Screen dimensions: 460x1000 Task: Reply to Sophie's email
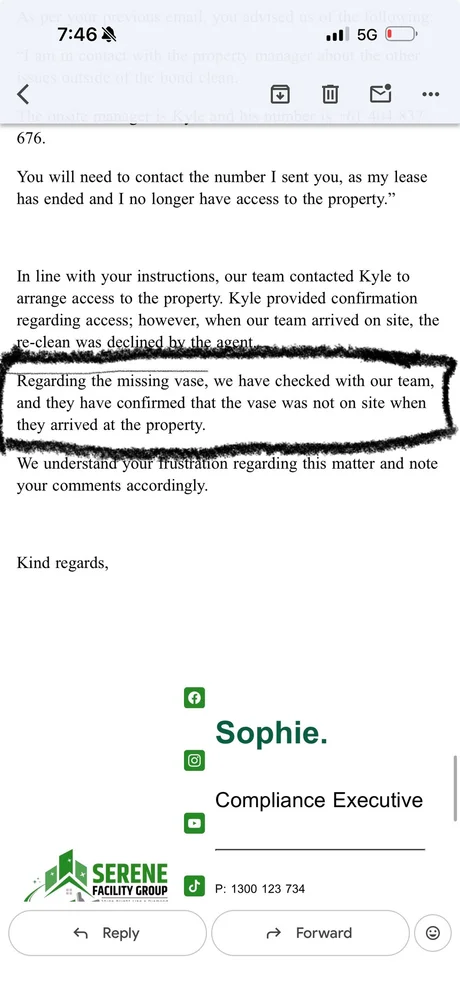107,933
